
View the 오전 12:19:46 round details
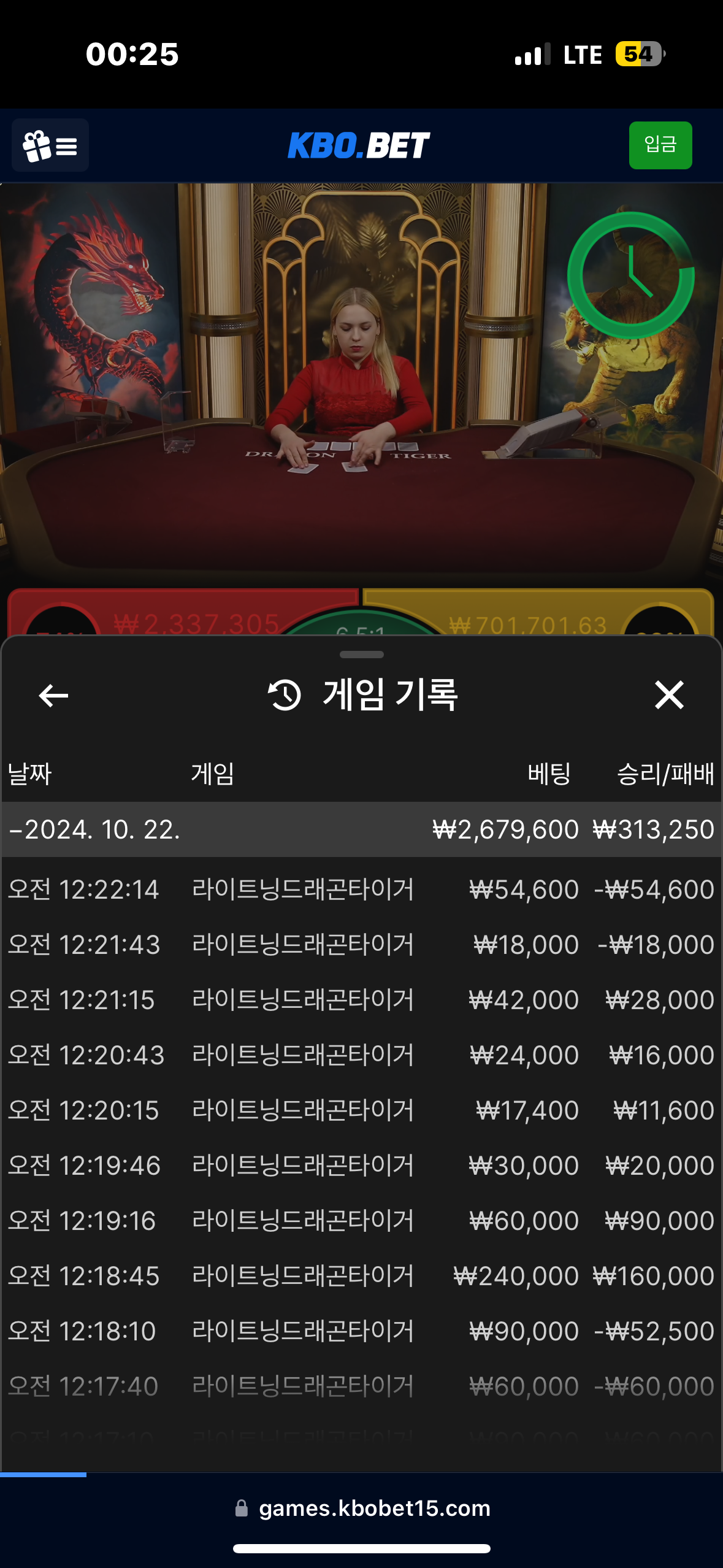pyautogui.click(x=361, y=1166)
